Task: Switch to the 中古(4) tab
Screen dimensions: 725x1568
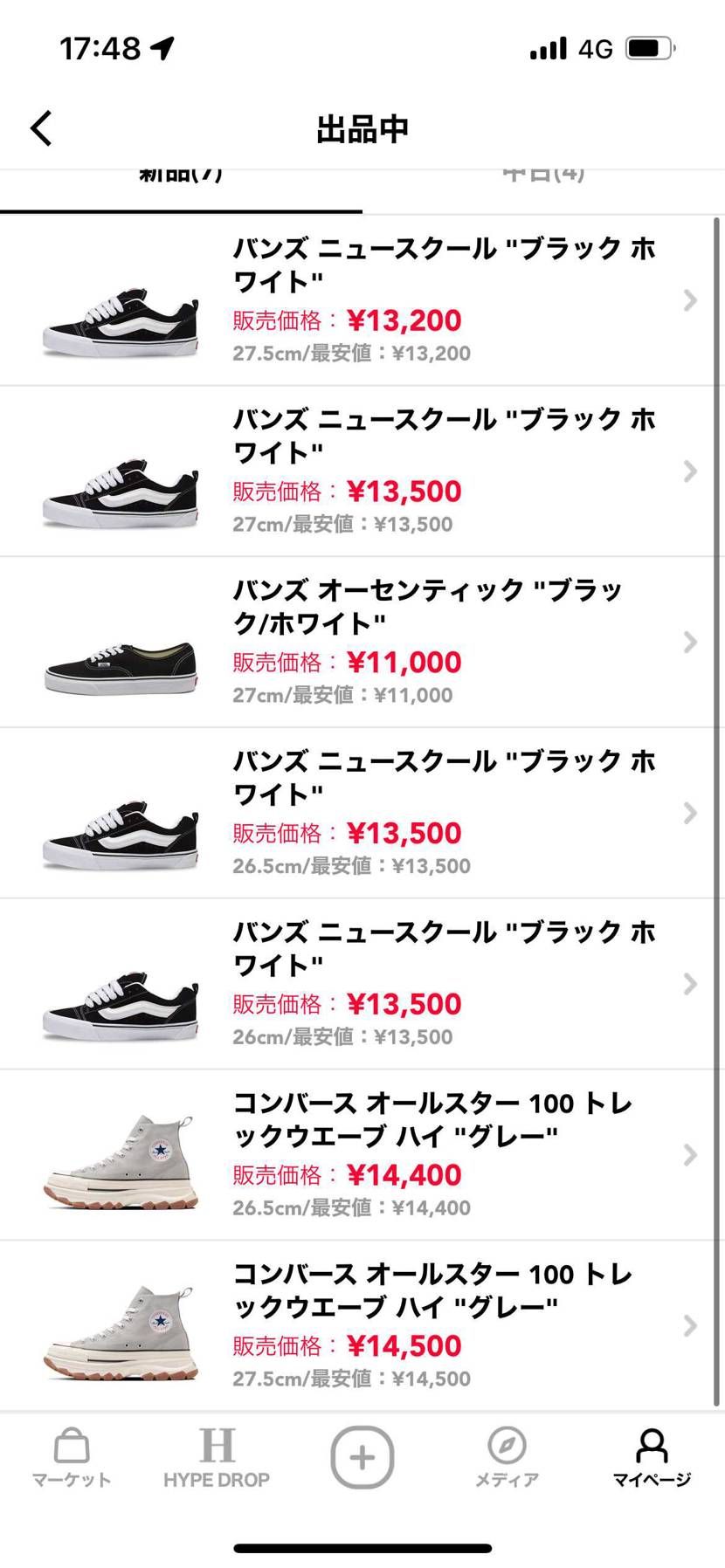Action: (x=543, y=175)
